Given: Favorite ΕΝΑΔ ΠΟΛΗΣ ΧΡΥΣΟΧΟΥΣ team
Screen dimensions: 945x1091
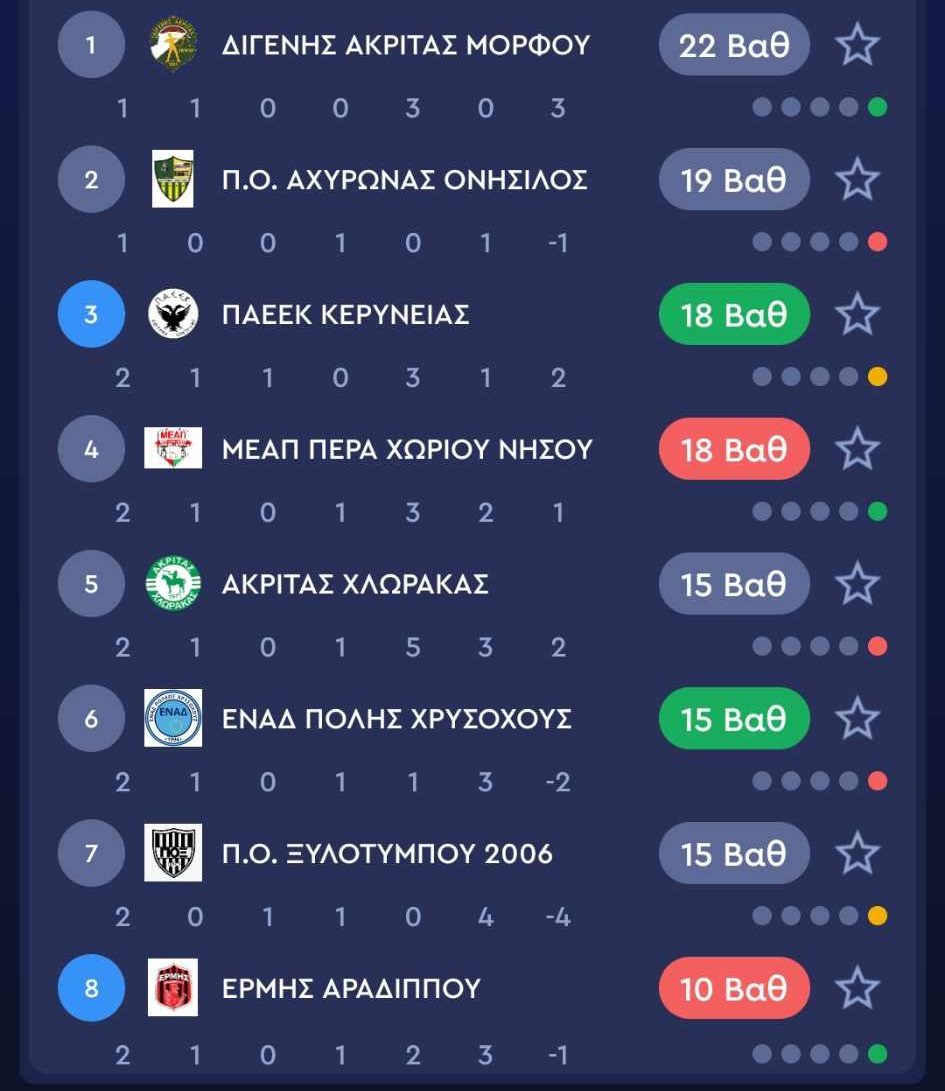Looking at the screenshot, I should [x=857, y=719].
